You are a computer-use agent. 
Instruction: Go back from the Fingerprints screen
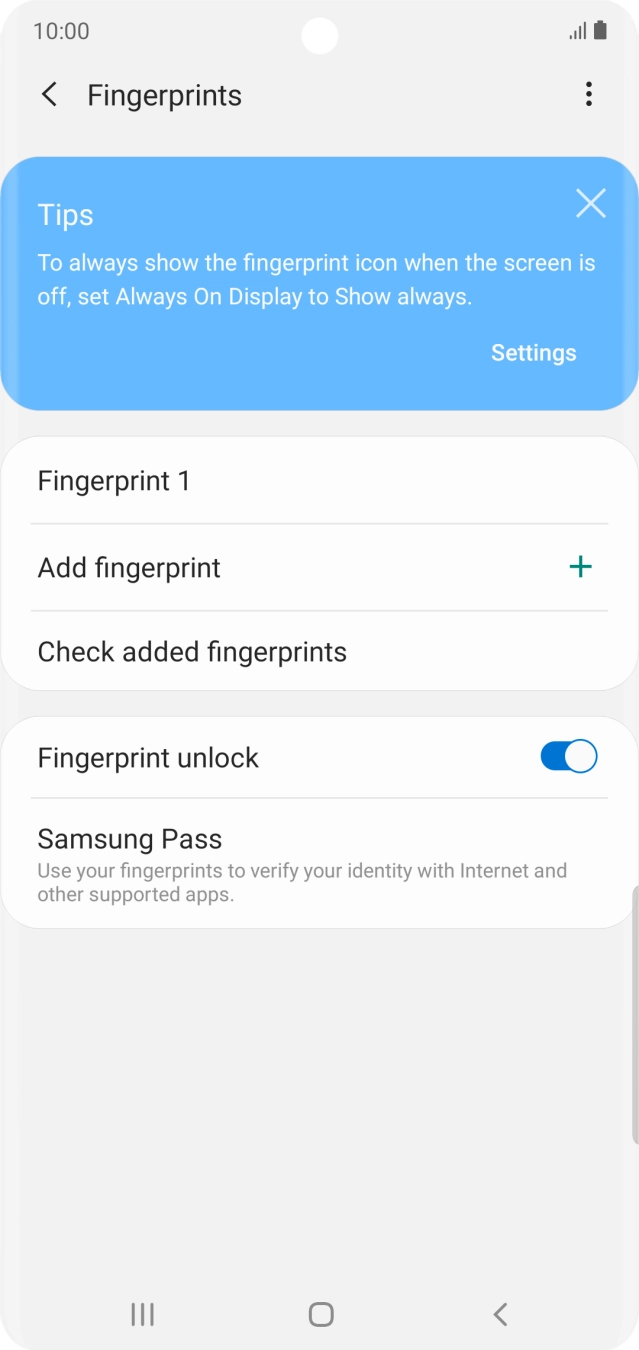point(49,95)
